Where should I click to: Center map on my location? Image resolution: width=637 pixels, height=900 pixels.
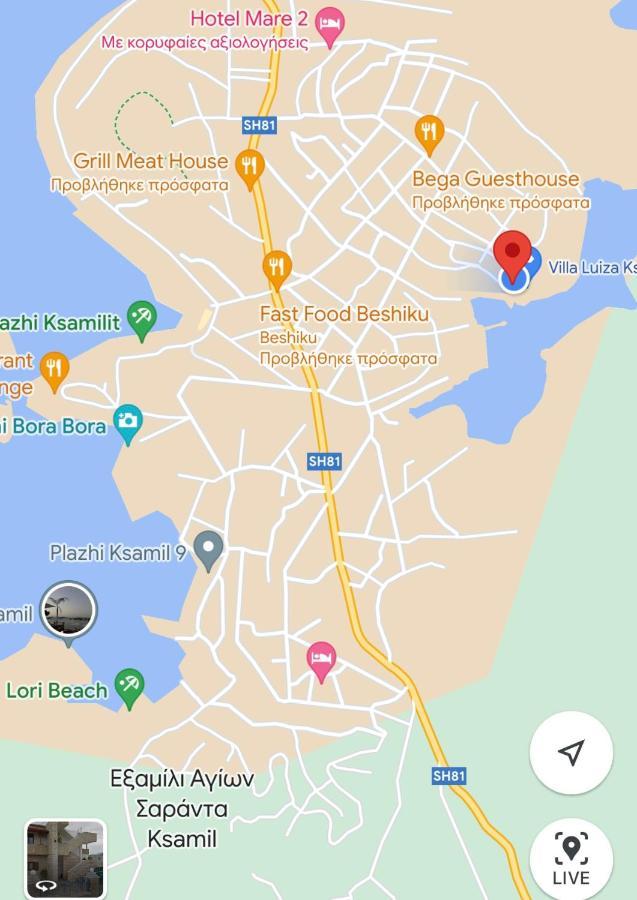(571, 753)
